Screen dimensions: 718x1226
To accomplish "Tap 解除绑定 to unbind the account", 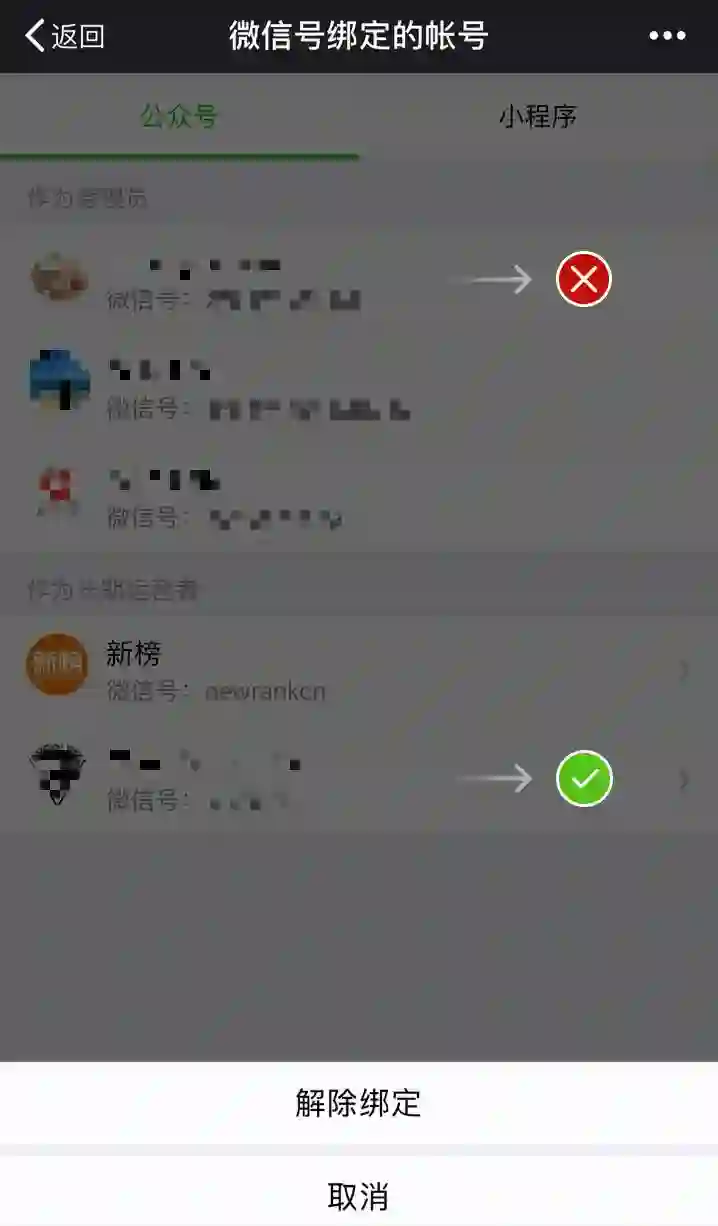I will (358, 1103).
